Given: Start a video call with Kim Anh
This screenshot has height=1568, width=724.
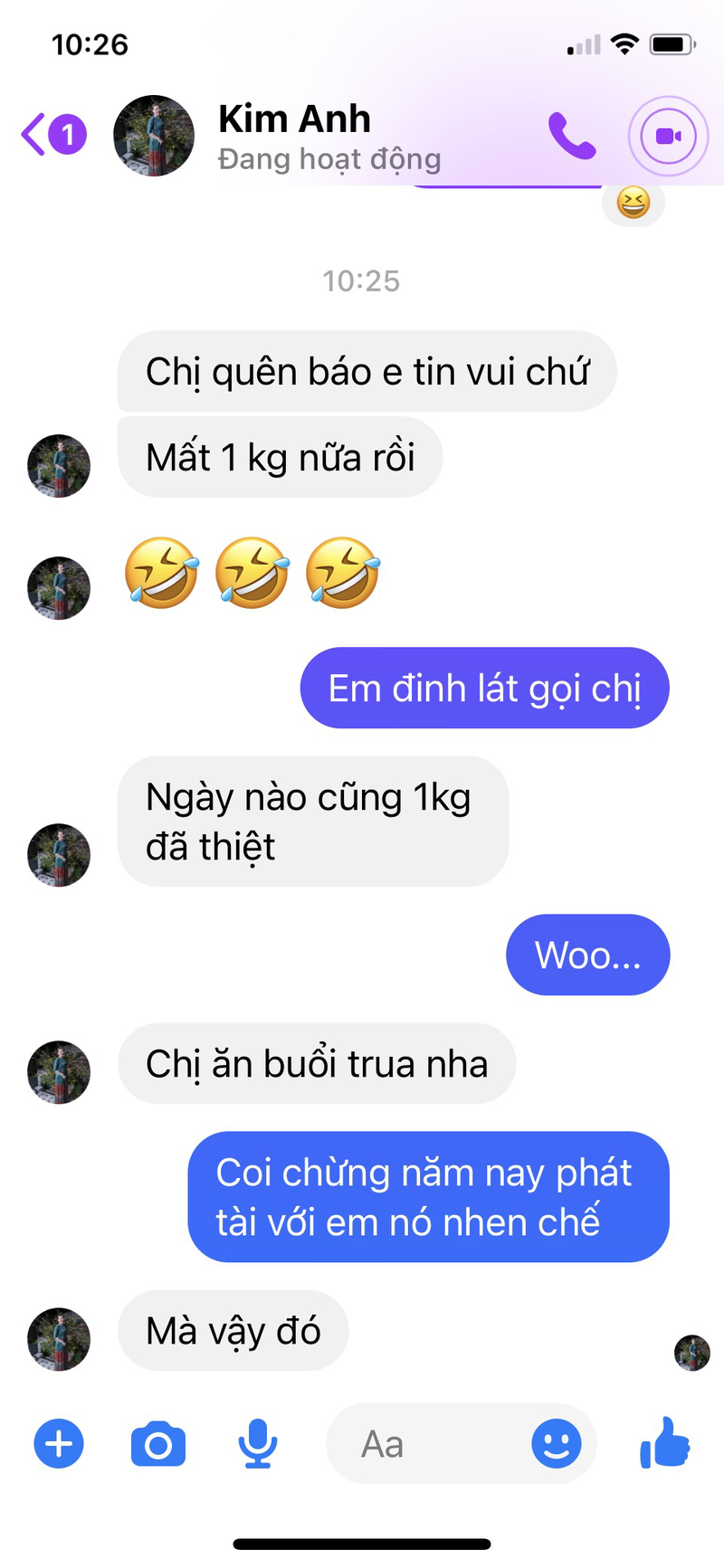Looking at the screenshot, I should (x=668, y=136).
